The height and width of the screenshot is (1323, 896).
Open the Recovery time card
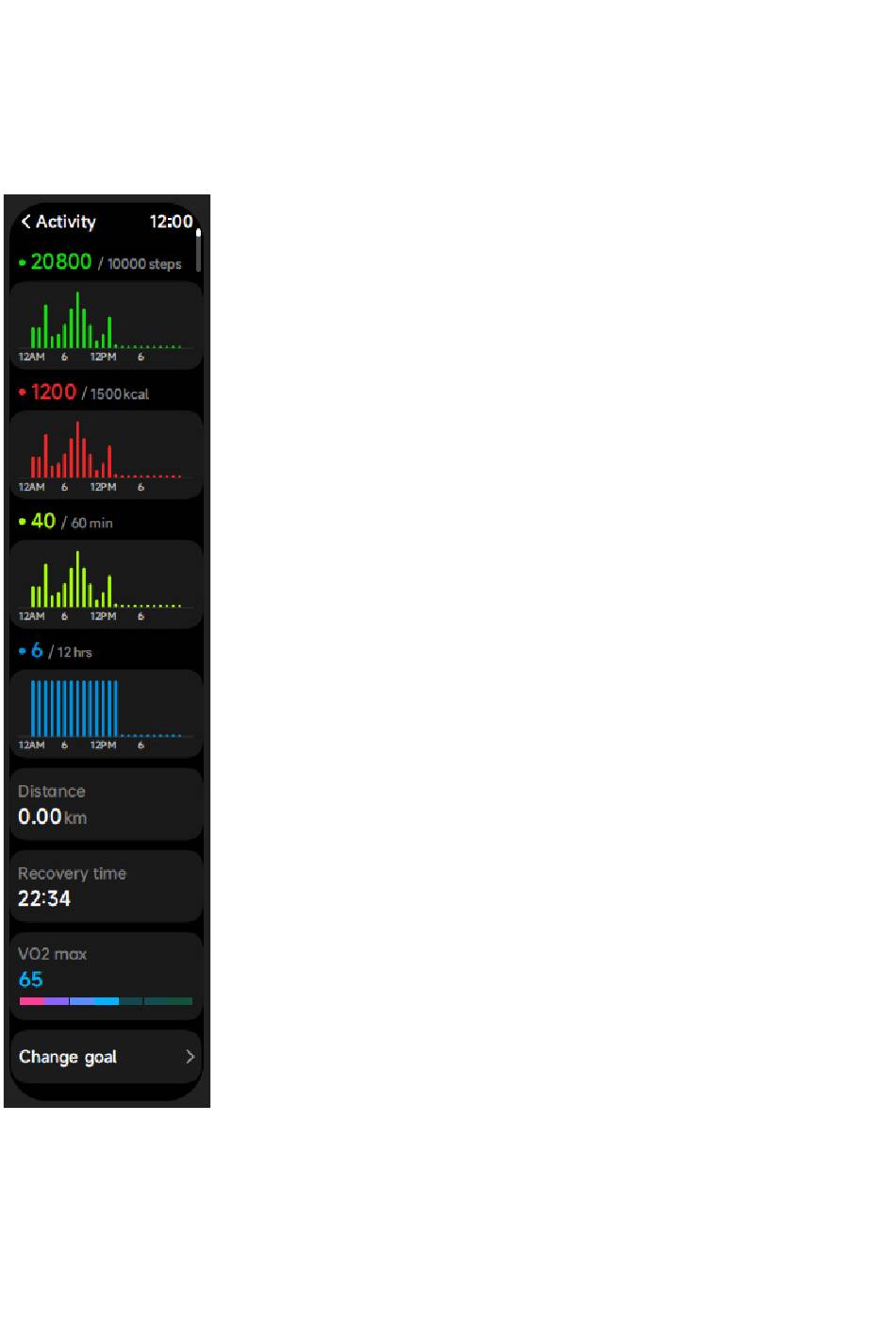tap(106, 886)
